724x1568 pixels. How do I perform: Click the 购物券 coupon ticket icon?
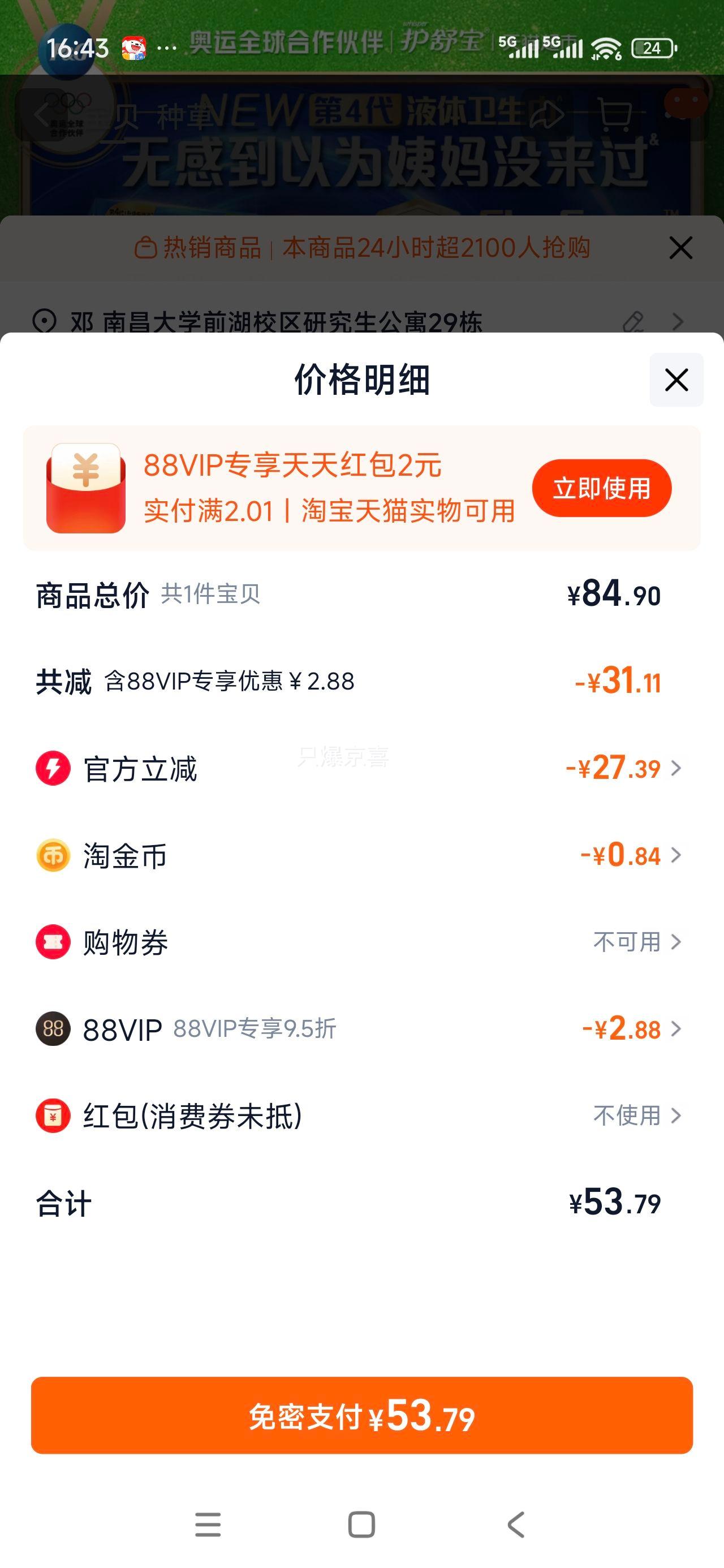53,942
